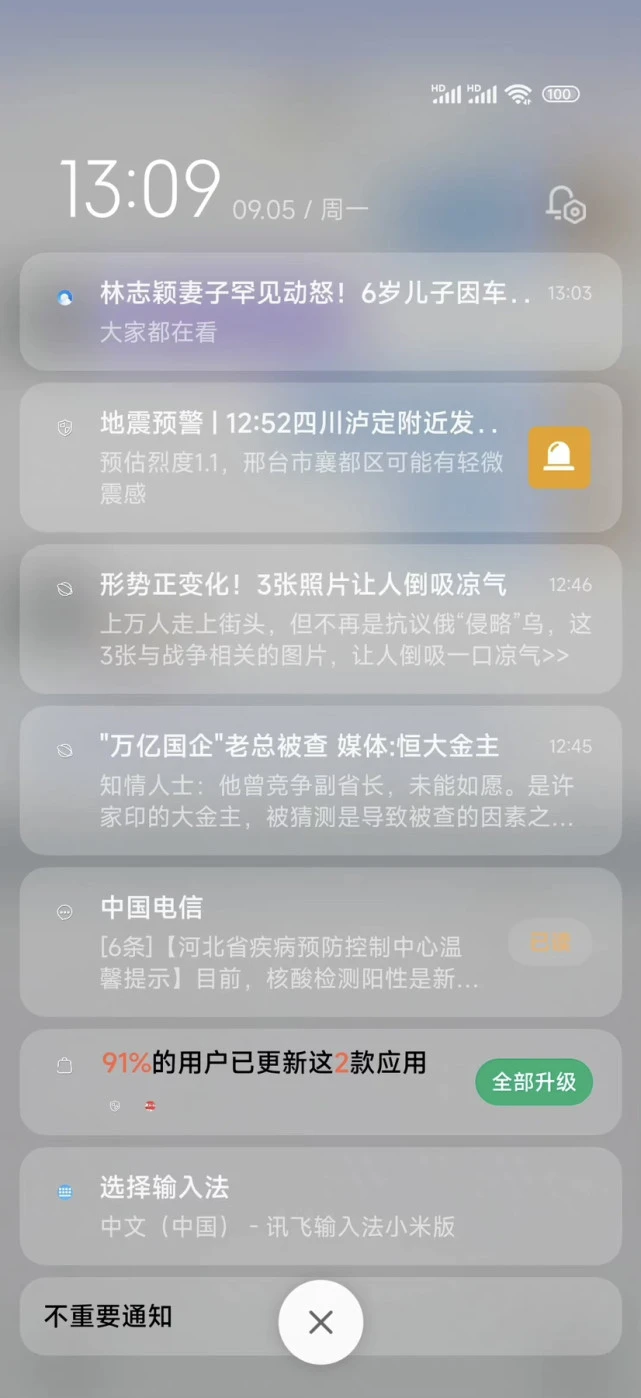The image size is (641, 1398).
Task: Clear all notifications with the X button
Action: tap(321, 1322)
